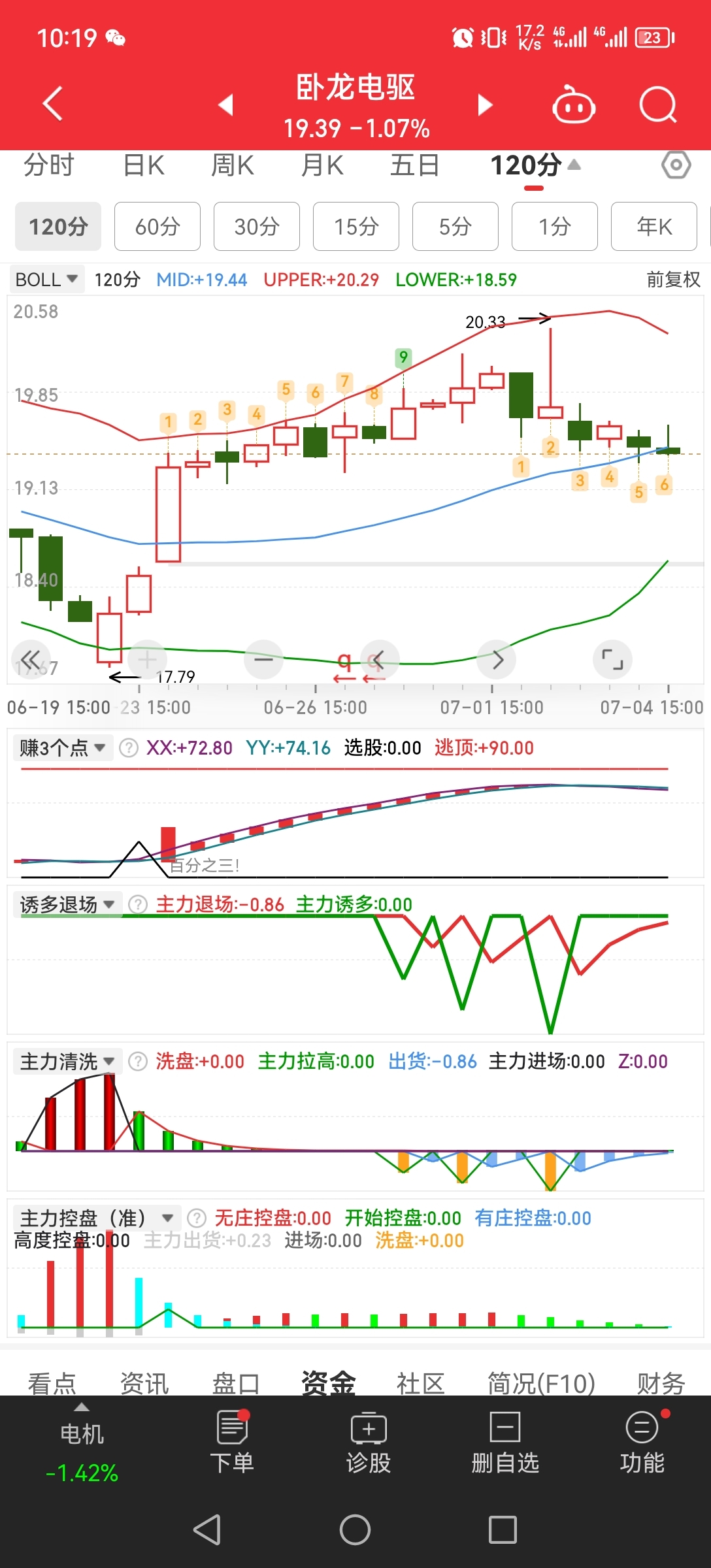The image size is (711, 1568).
Task: Switch to the 周K tab
Action: click(233, 166)
